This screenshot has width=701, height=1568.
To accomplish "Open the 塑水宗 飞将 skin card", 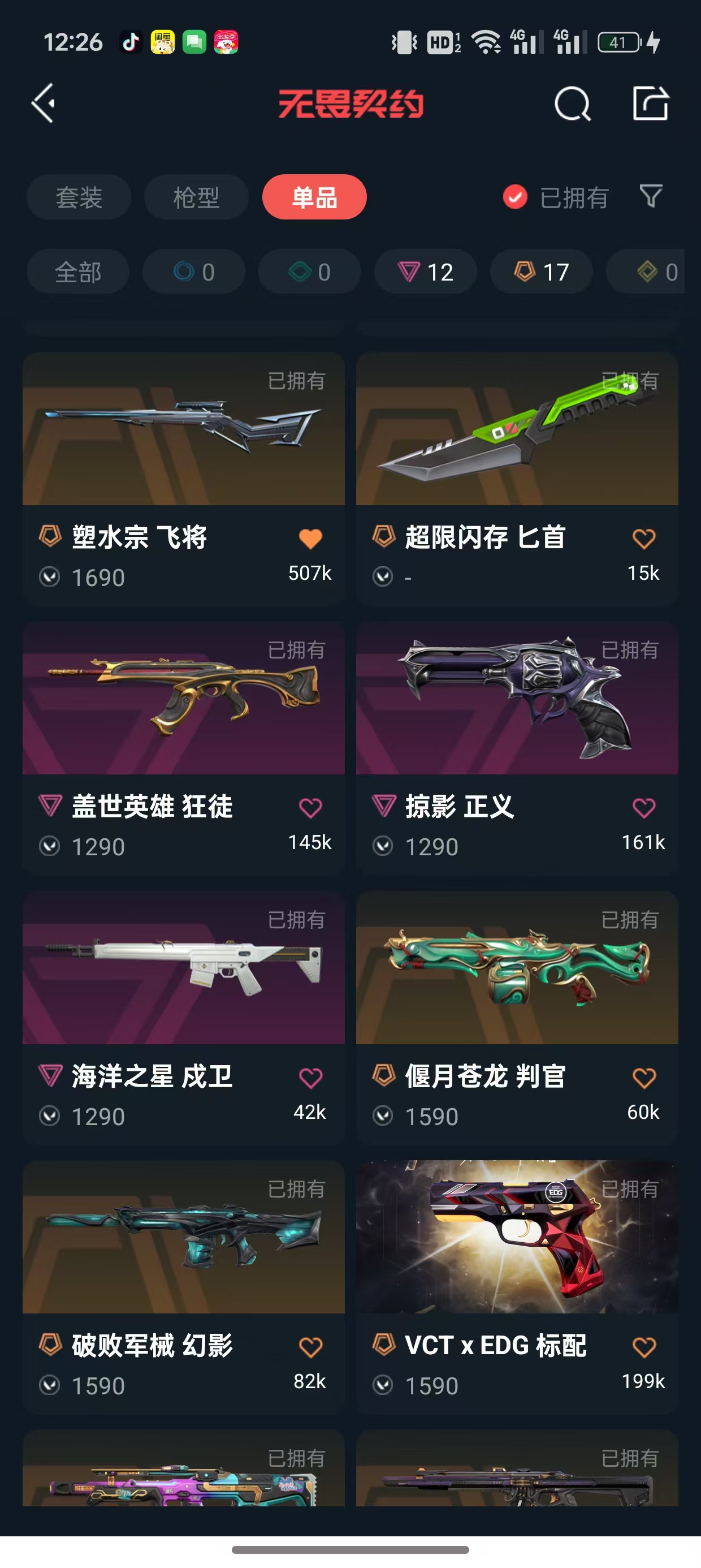I will tap(184, 479).
